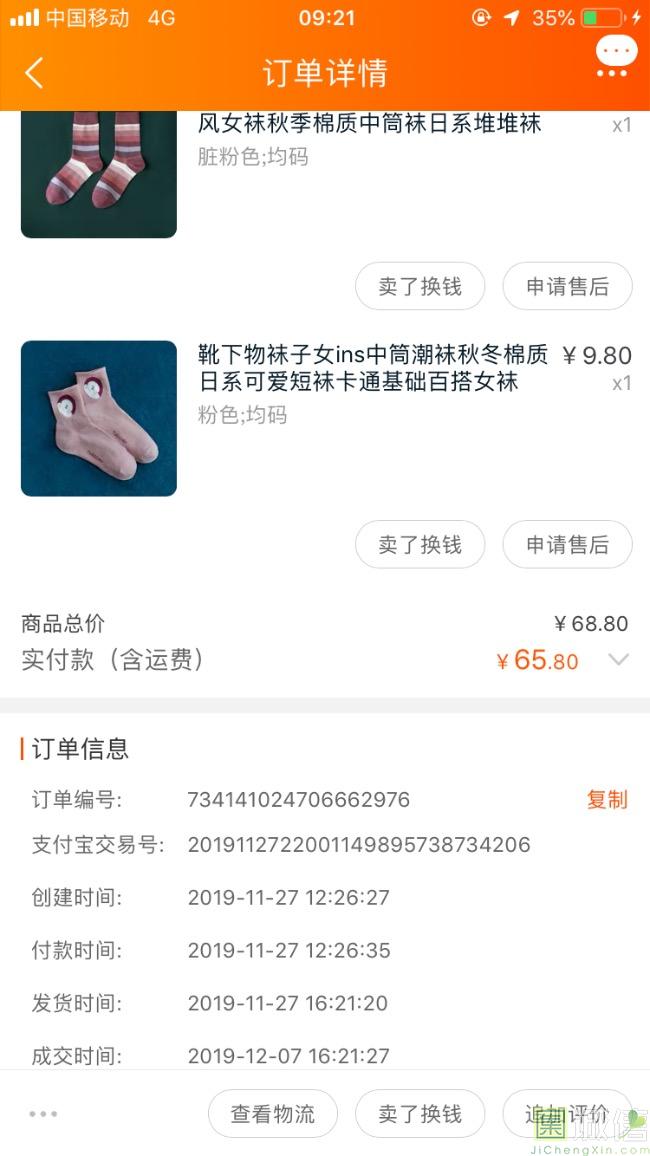Tap 卖了换钱 under the pink socks
This screenshot has width=650, height=1156.
(x=420, y=545)
